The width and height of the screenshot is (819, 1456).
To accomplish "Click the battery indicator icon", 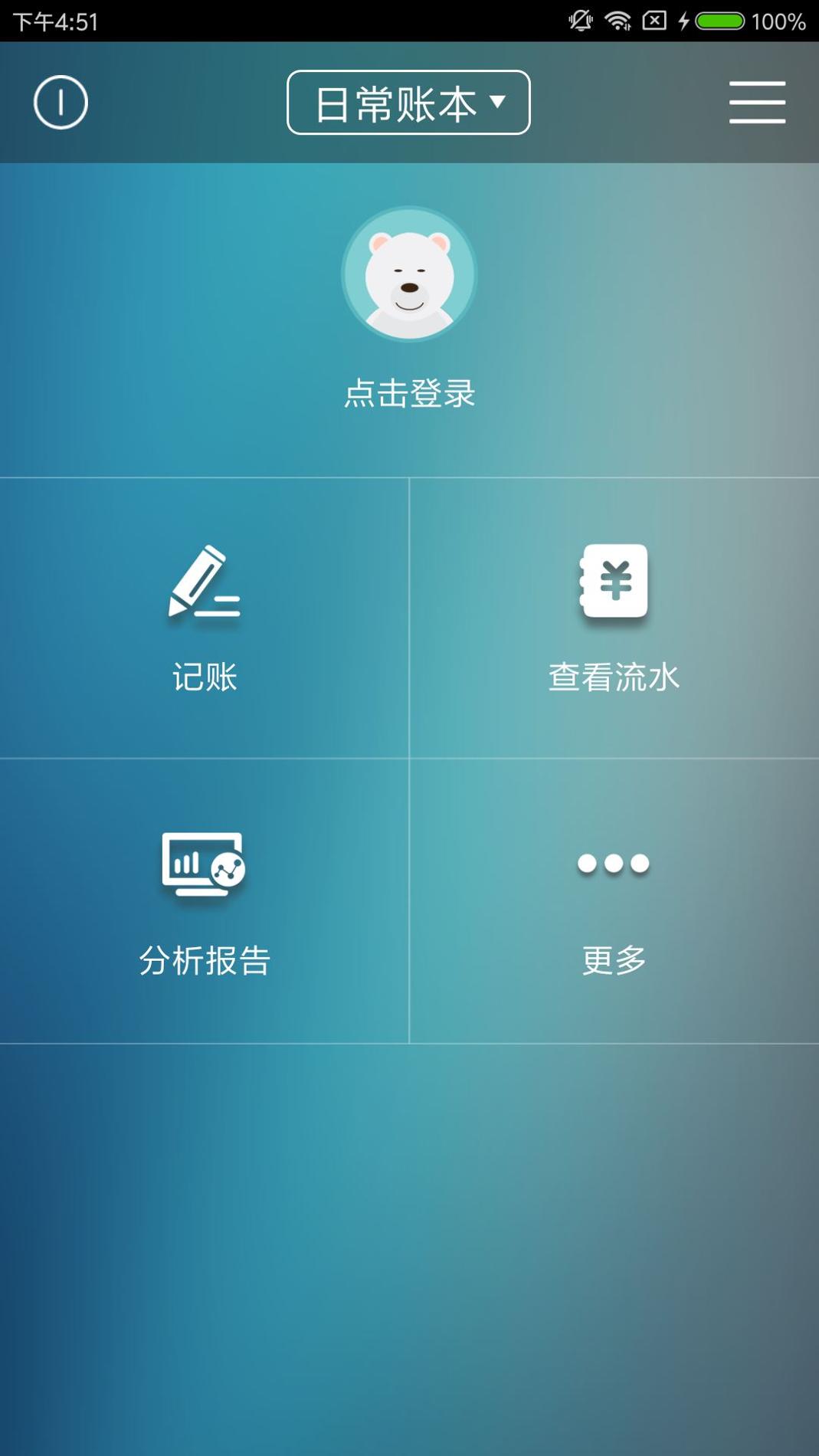I will click(720, 21).
